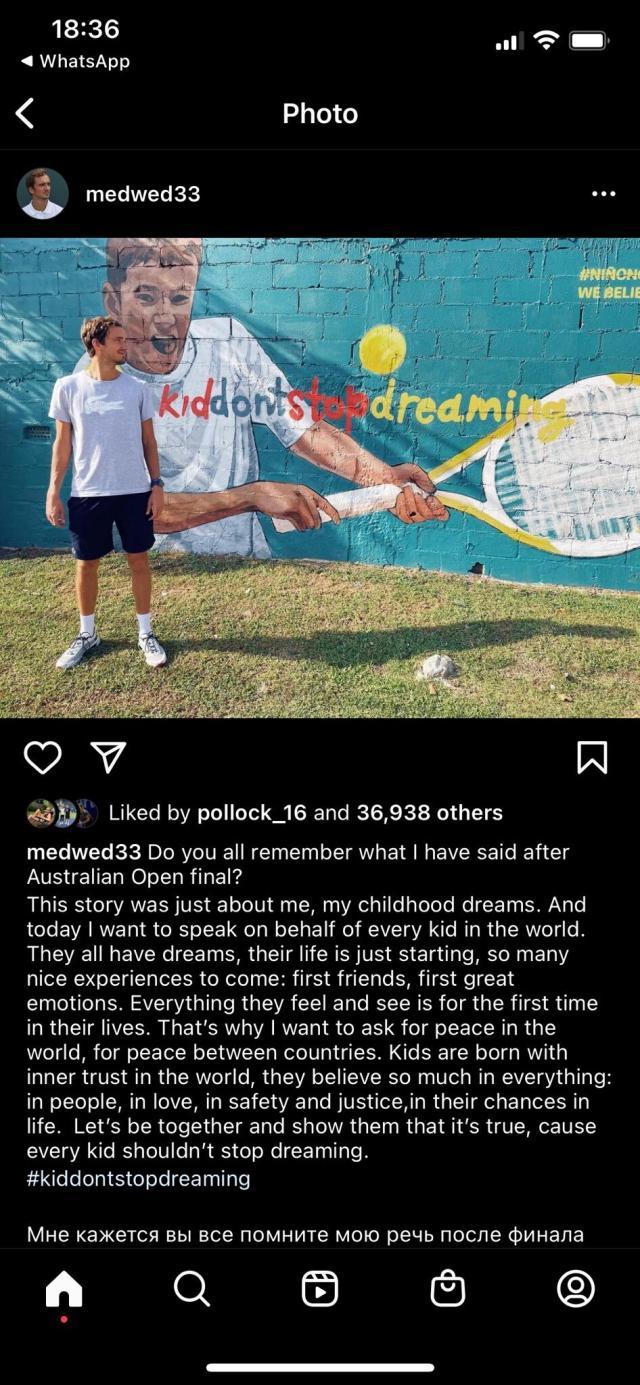This screenshot has height=1385, width=640.
Task: Switch to the Home tab
Action: click(64, 1289)
